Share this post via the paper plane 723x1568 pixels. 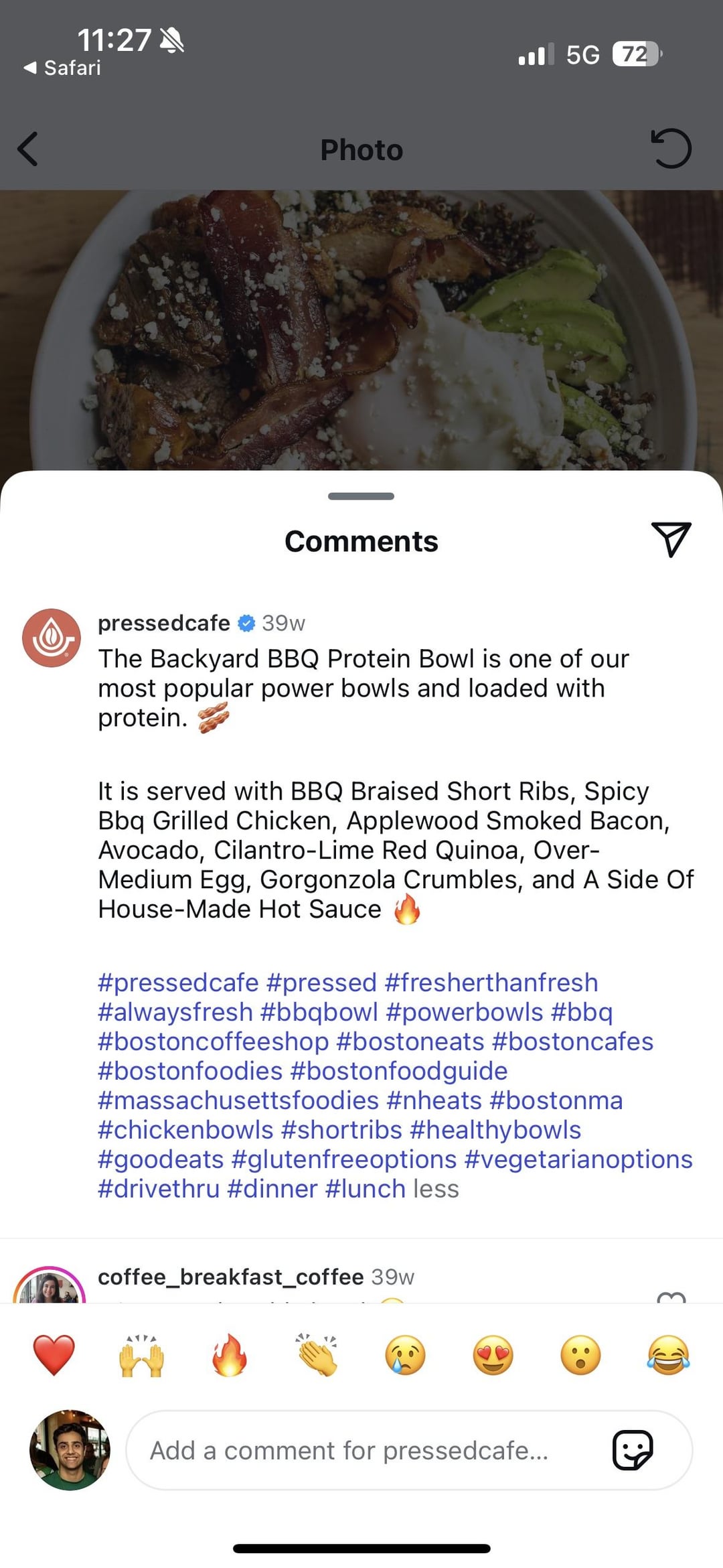pos(671,539)
